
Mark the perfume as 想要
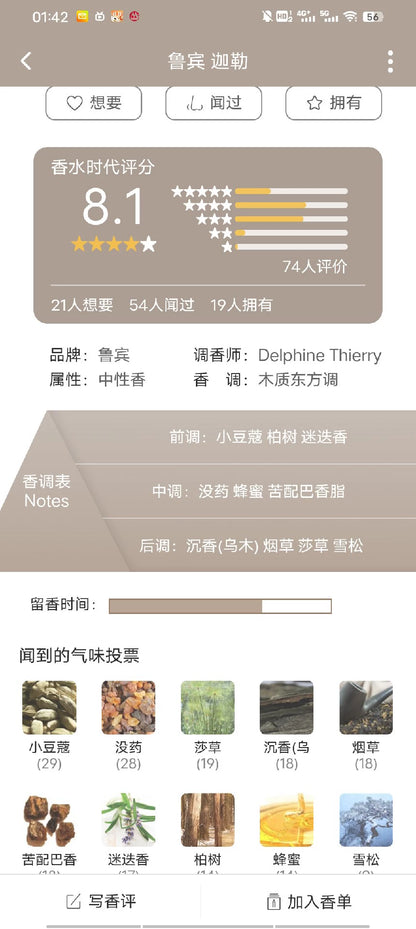click(x=94, y=103)
